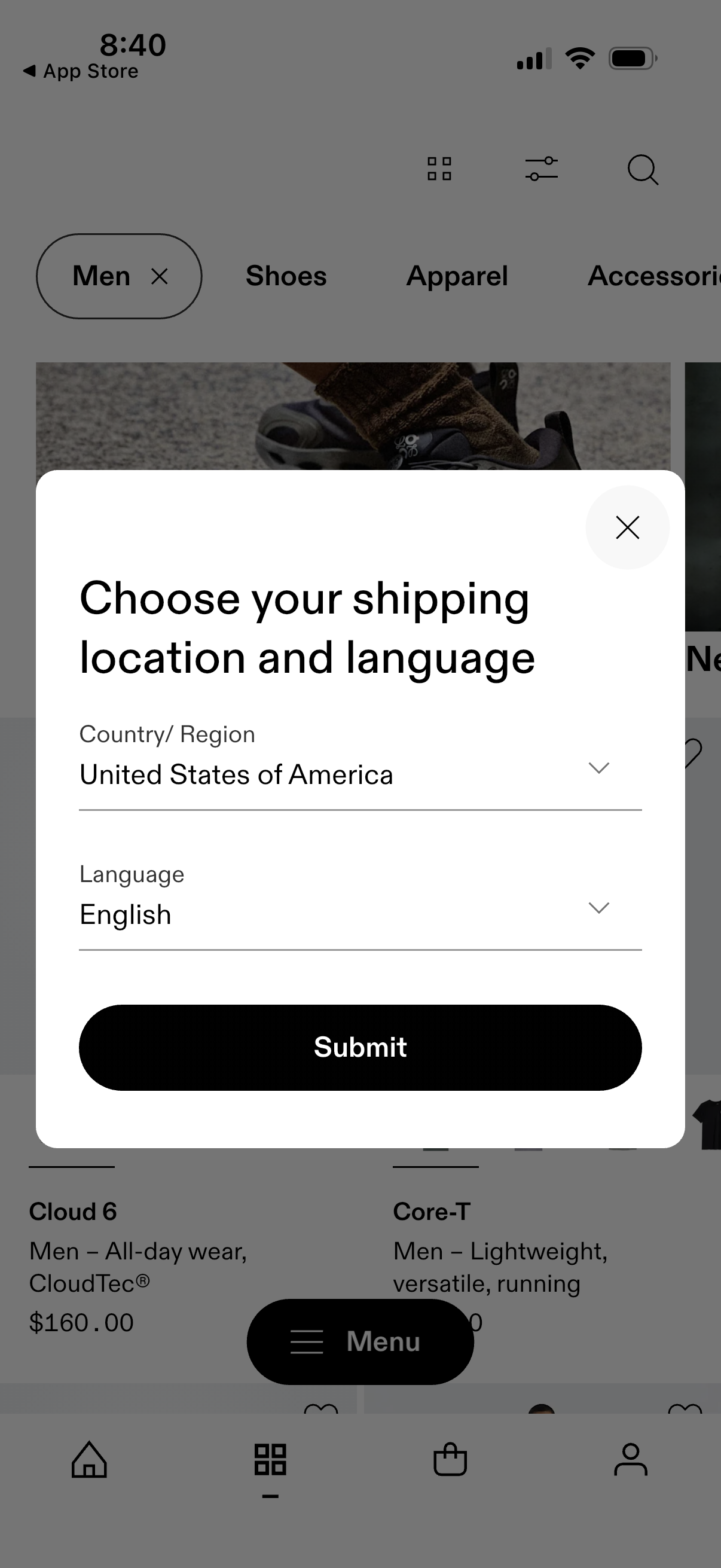The image size is (721, 1568).
Task: Switch to the Apparel category
Action: click(x=457, y=276)
